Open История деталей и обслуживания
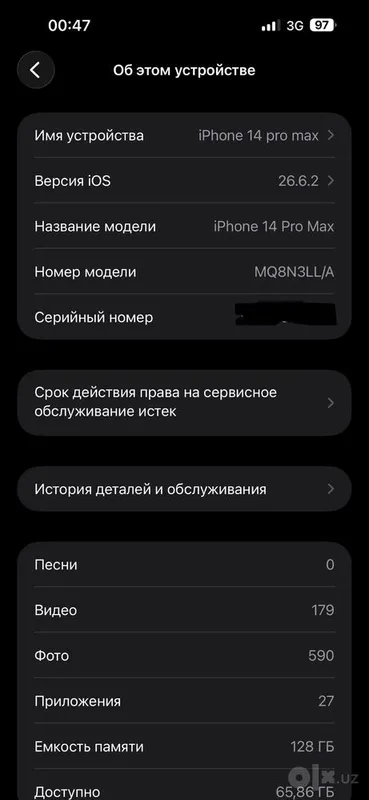369x800 pixels. coord(184,489)
